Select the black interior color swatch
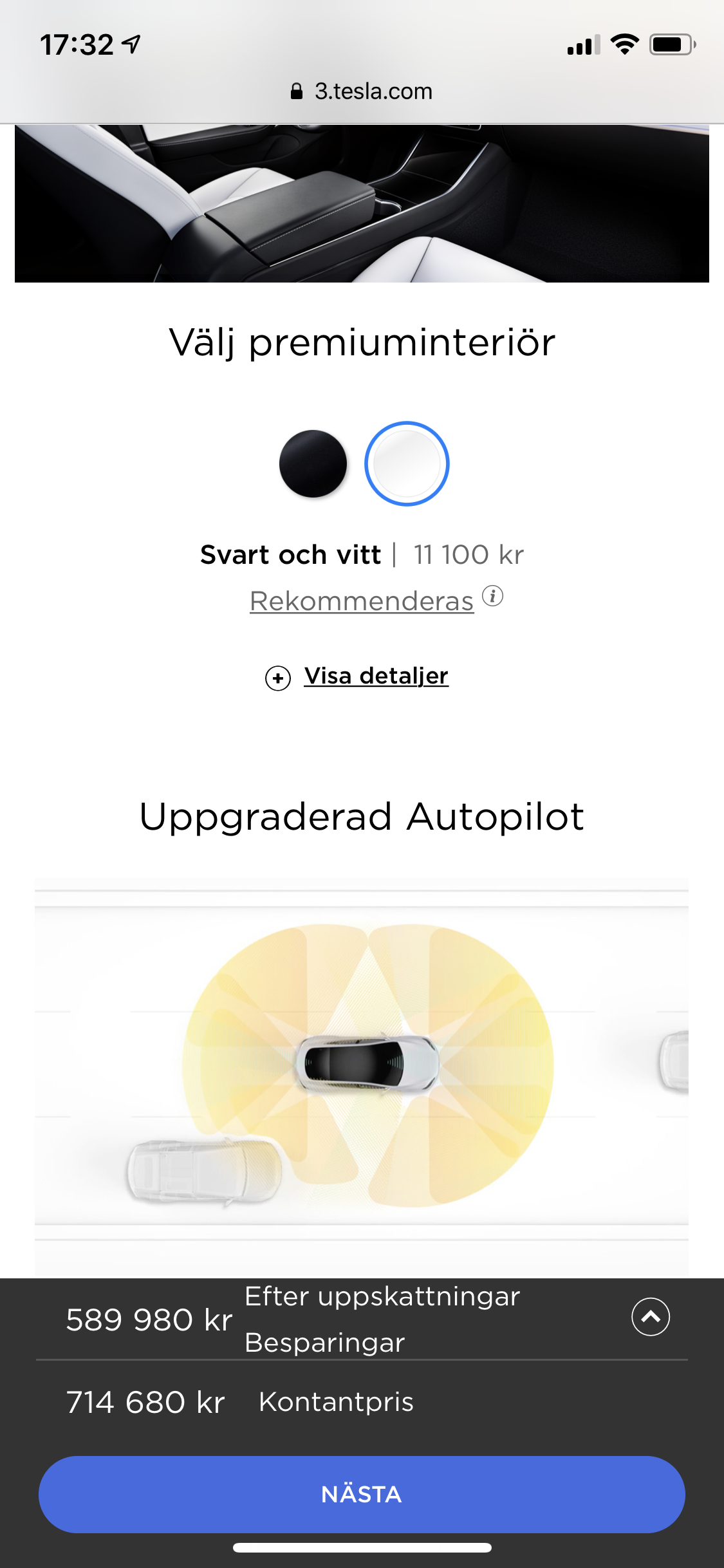724x1568 pixels. click(x=313, y=463)
